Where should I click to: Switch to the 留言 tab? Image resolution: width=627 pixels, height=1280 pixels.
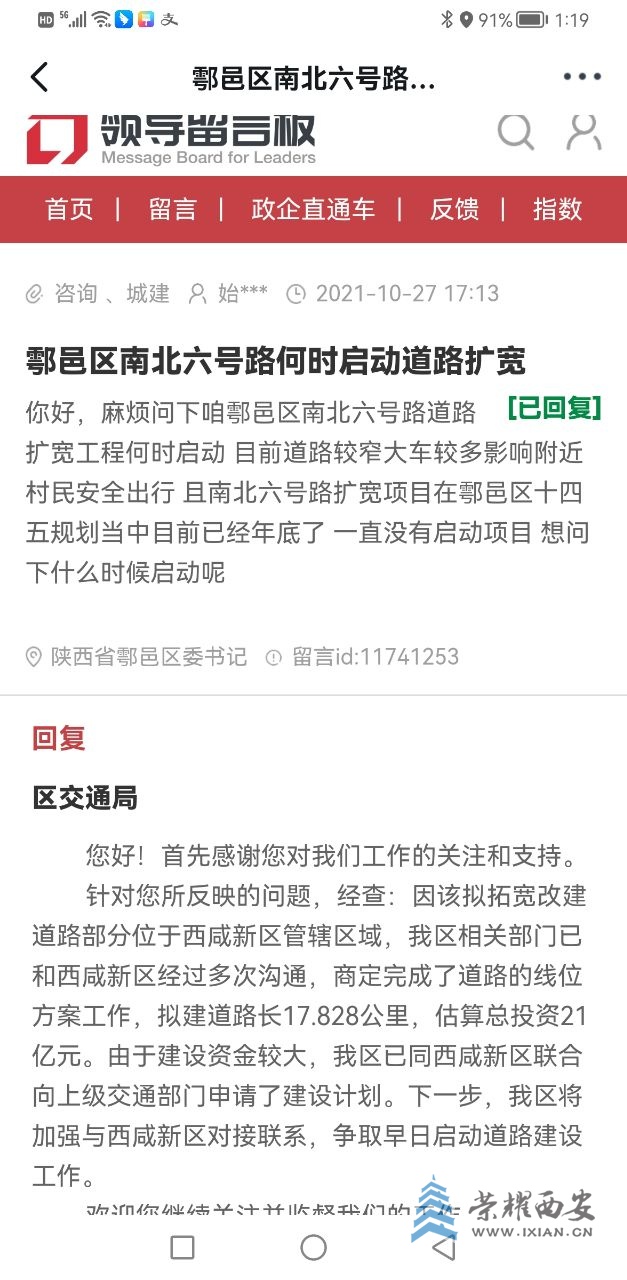[172, 209]
